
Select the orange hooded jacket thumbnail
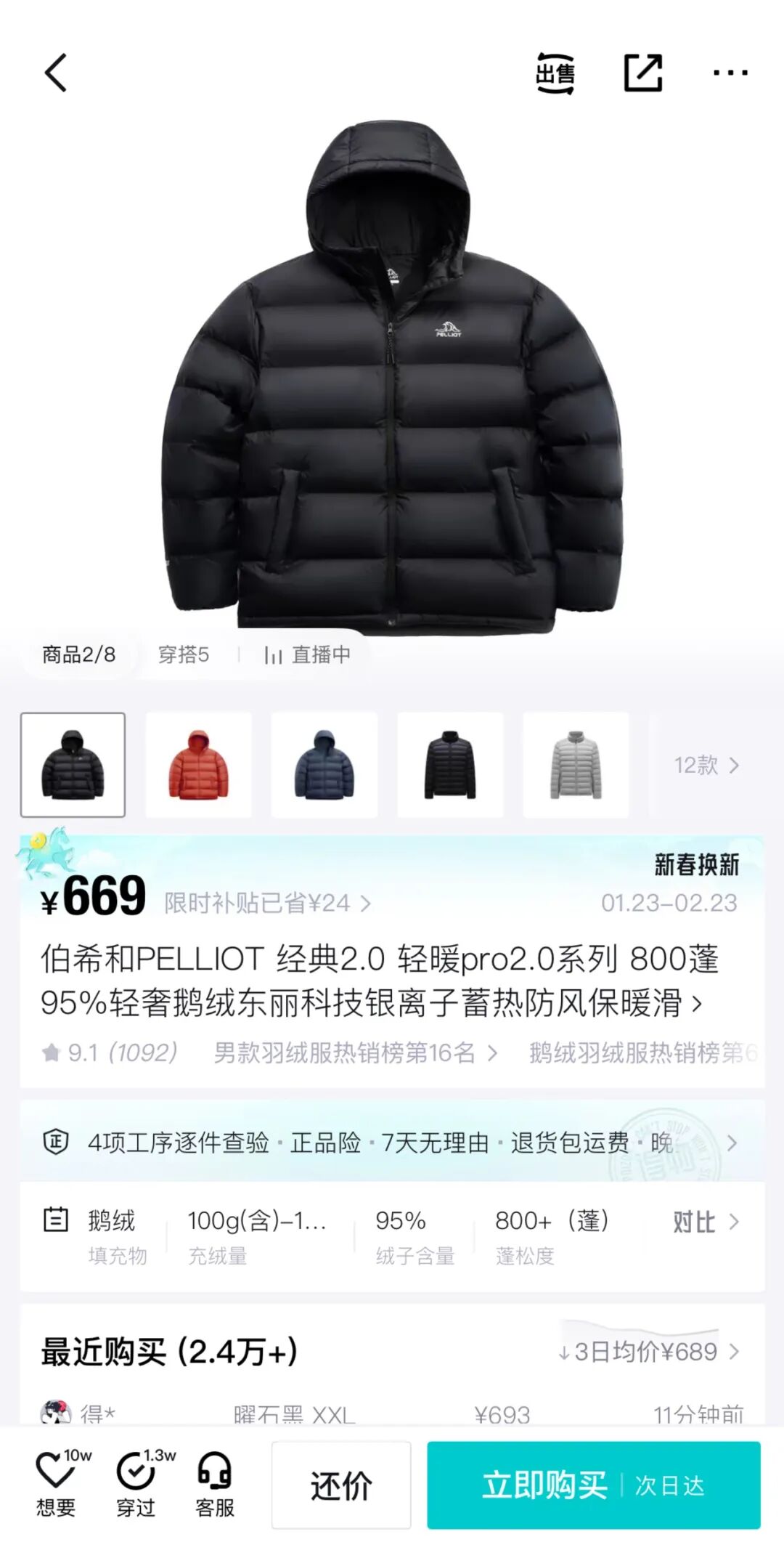(198, 765)
